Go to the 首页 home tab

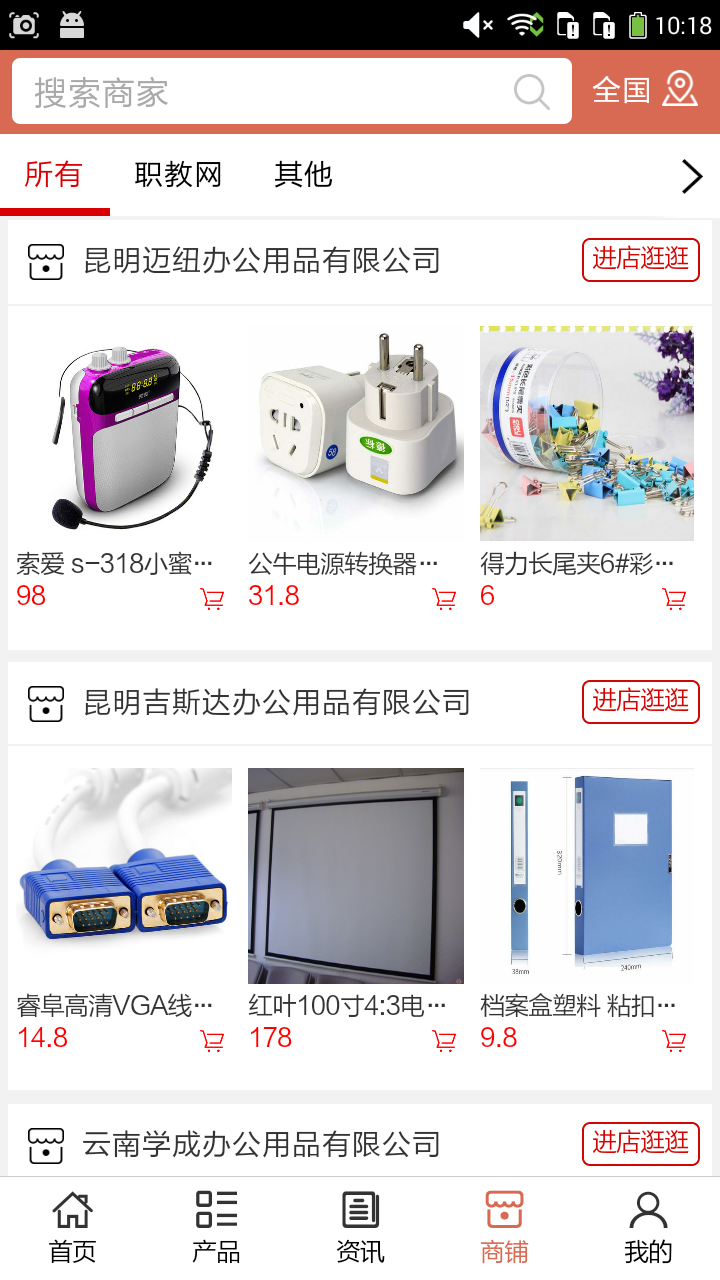coord(72,1228)
